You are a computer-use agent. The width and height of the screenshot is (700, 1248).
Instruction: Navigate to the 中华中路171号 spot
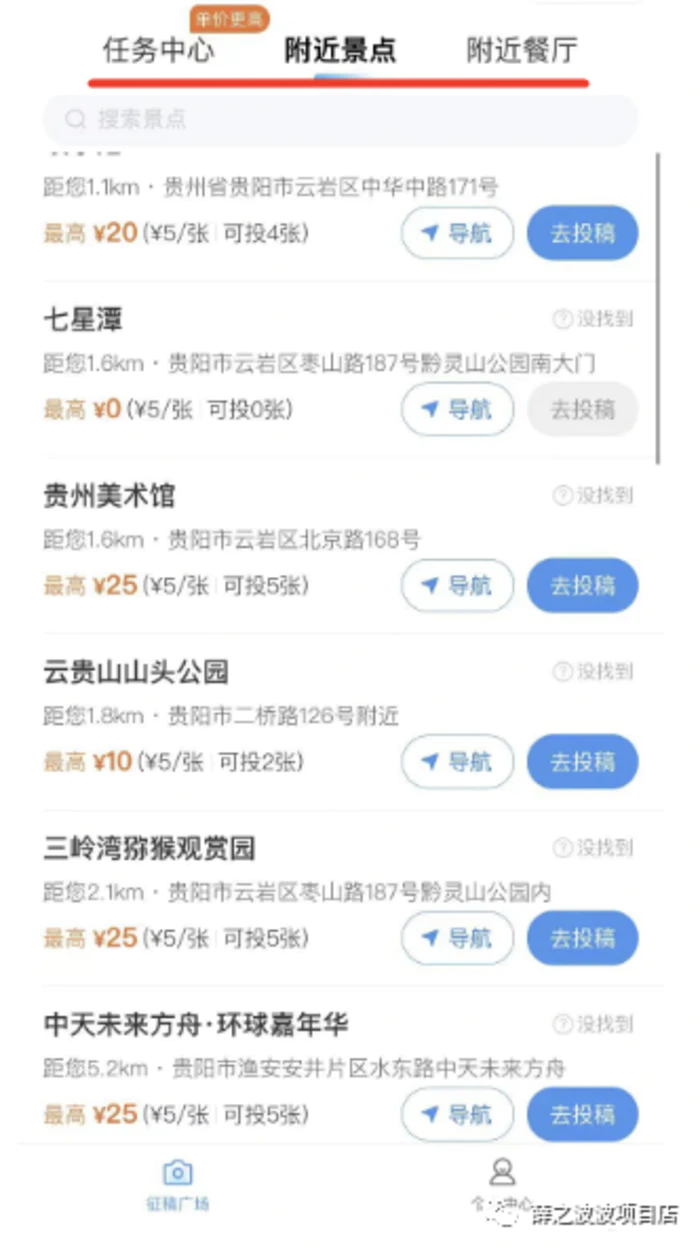pos(457,234)
